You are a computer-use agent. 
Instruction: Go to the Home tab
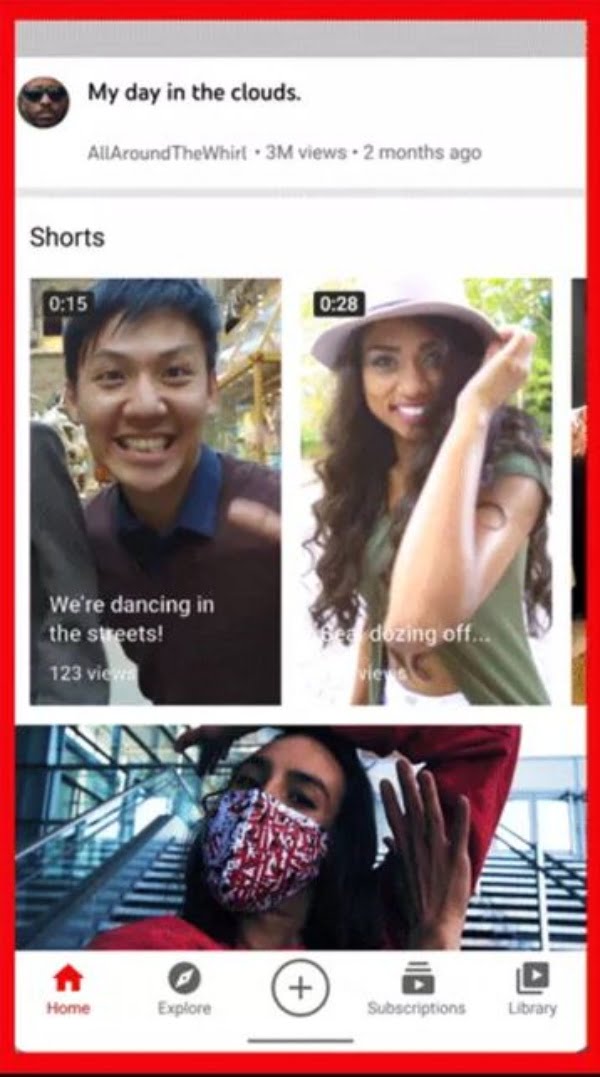point(68,989)
